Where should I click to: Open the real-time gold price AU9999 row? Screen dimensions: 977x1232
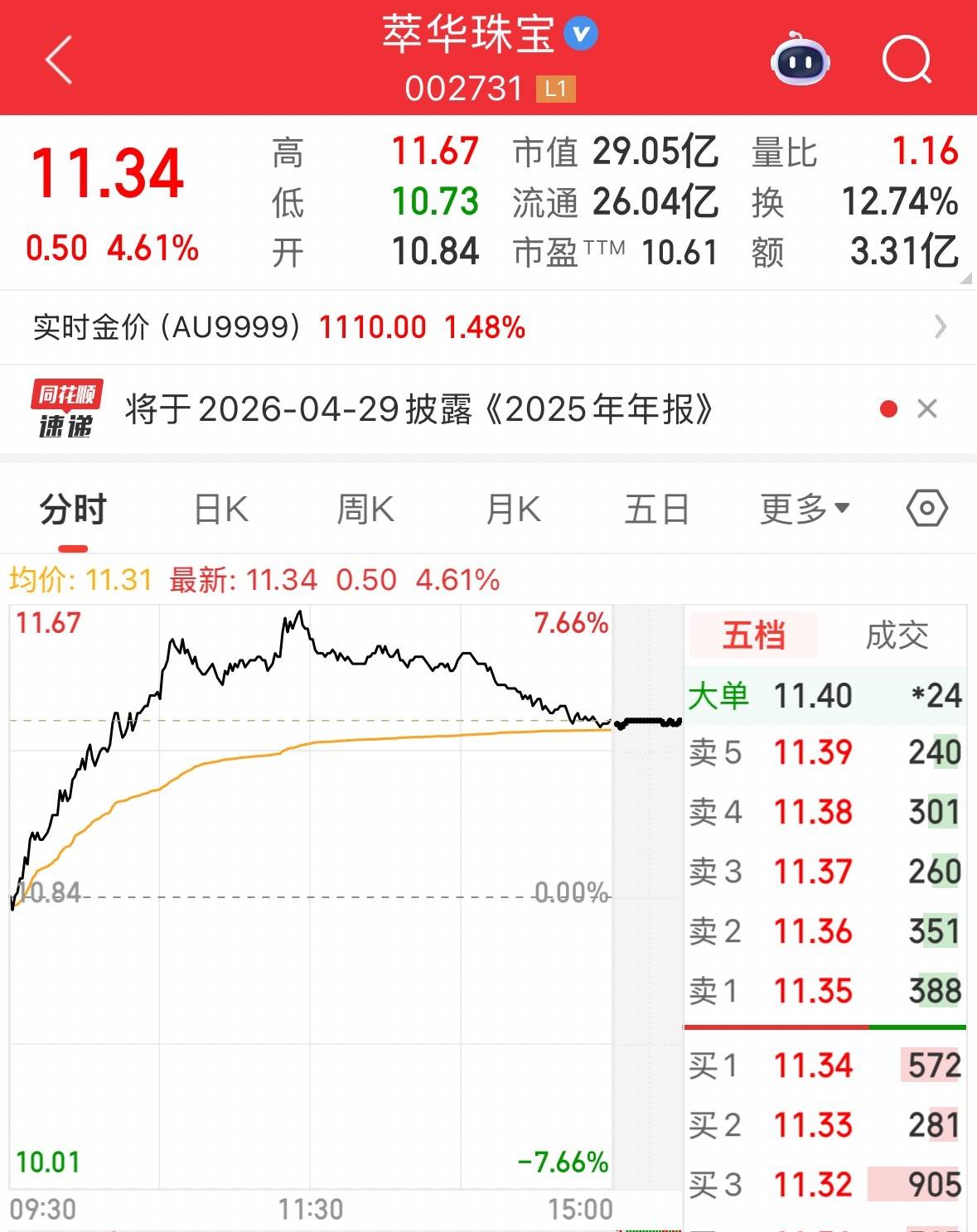pos(487,327)
